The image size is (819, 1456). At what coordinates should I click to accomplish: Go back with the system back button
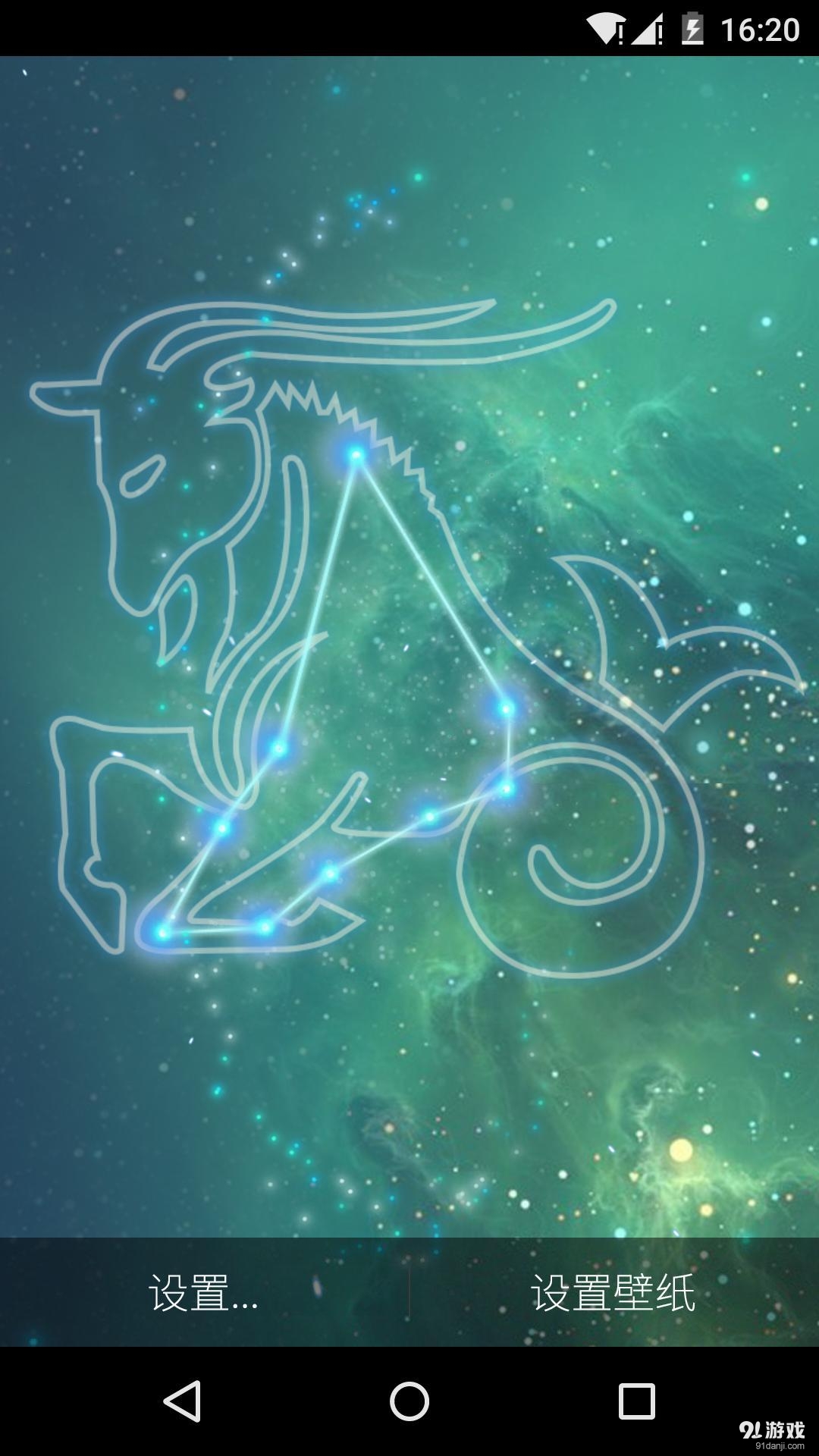point(182,1401)
